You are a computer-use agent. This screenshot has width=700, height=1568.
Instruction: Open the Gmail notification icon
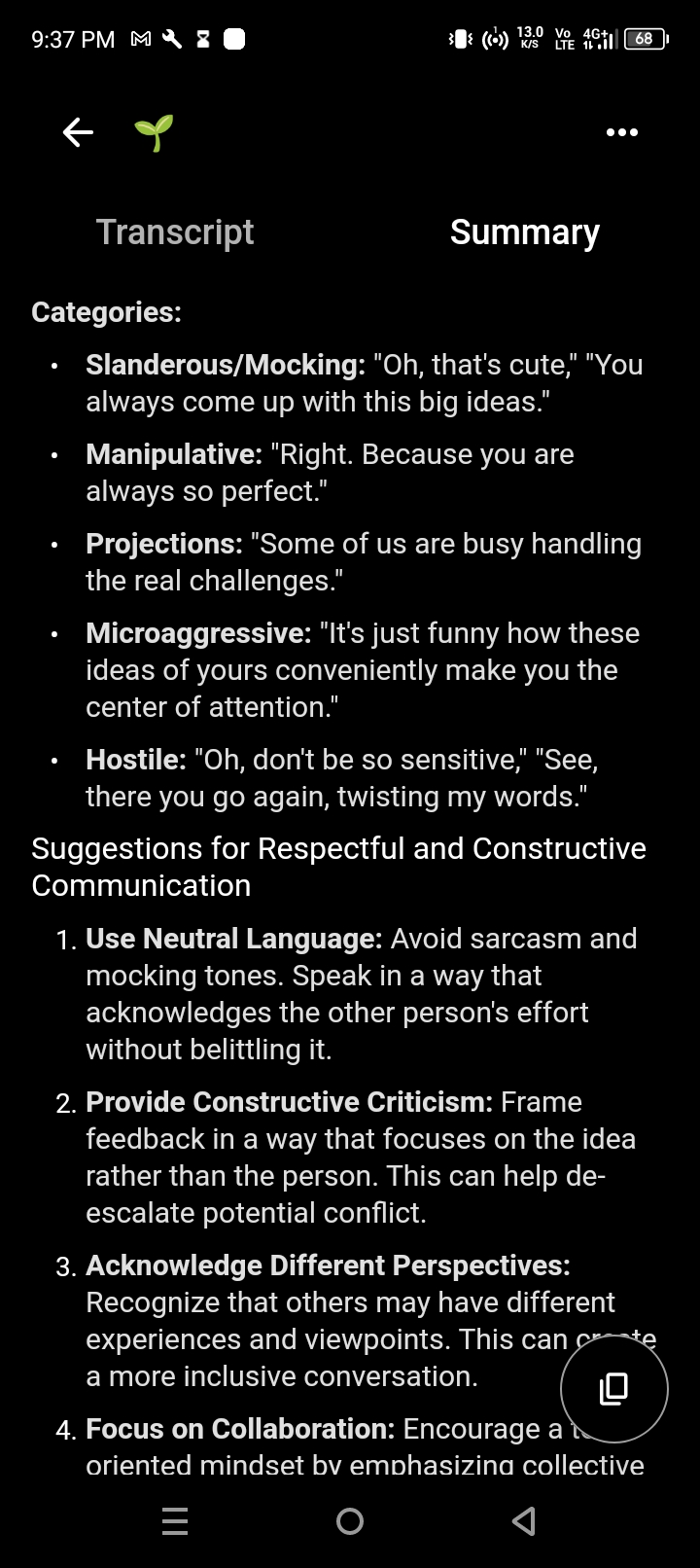click(139, 38)
